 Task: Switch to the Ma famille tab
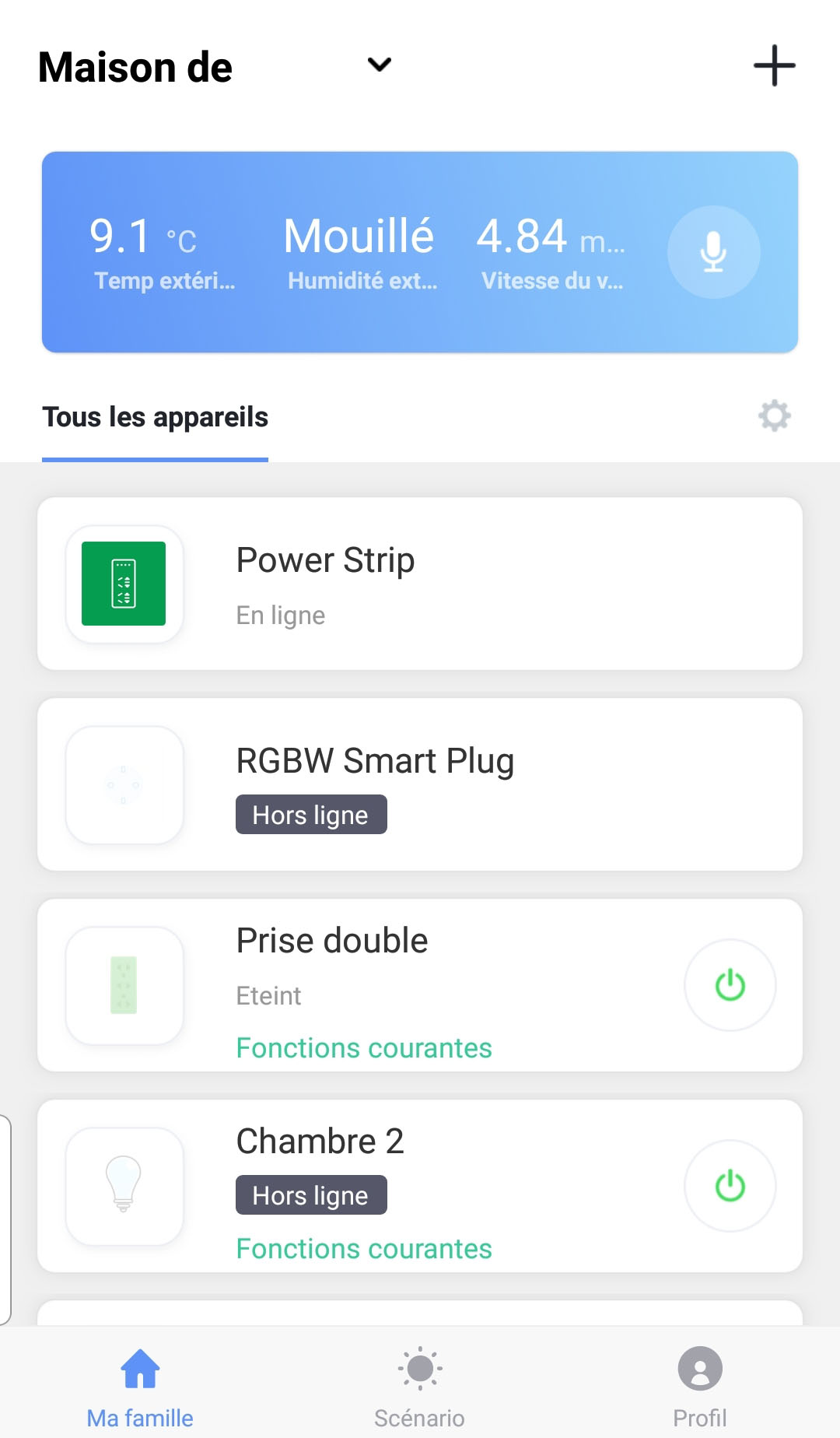coord(140,1387)
